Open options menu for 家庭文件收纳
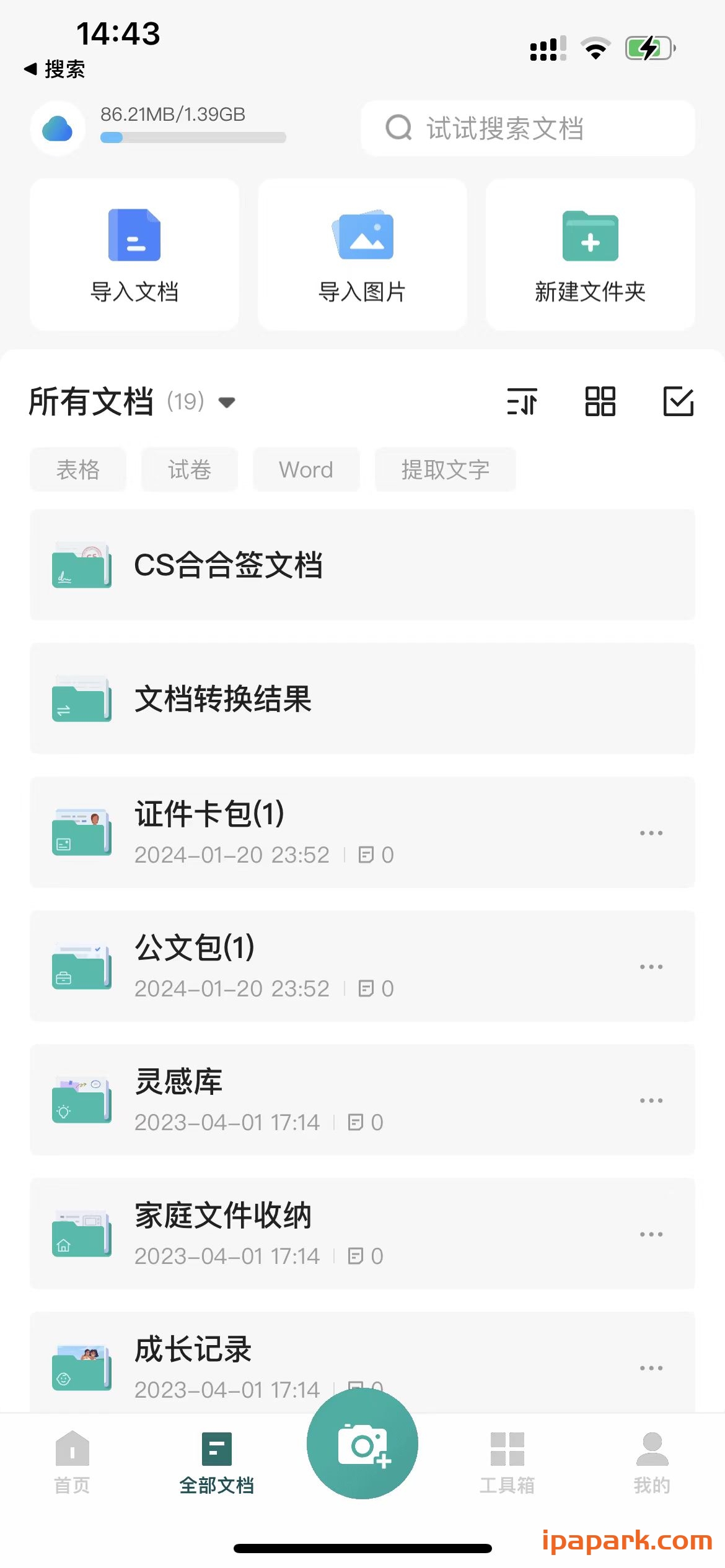 point(651,1234)
